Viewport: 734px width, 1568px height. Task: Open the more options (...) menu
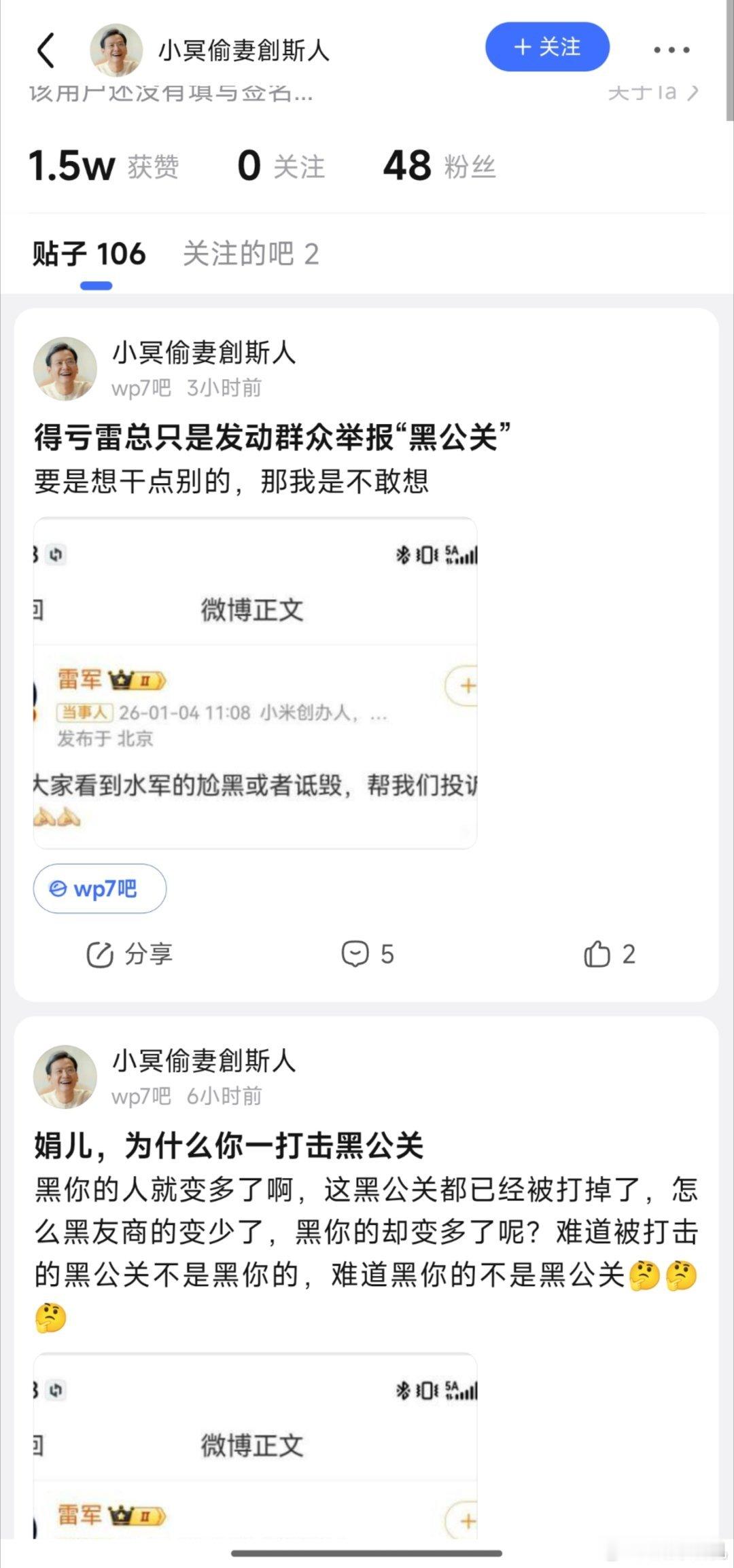(671, 48)
